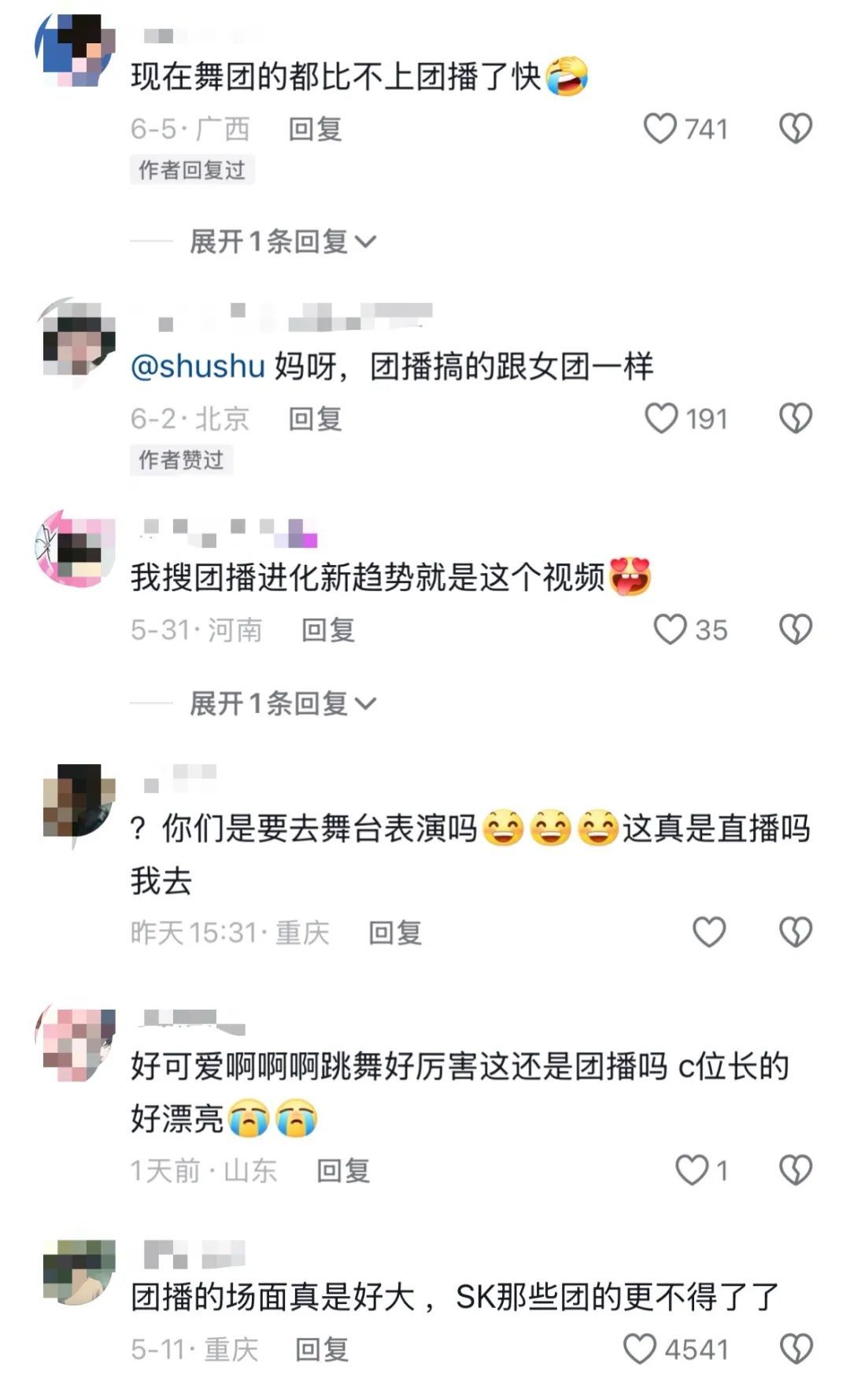Dislike the comment from 北京
The height and width of the screenshot is (1400, 850).
(x=795, y=418)
